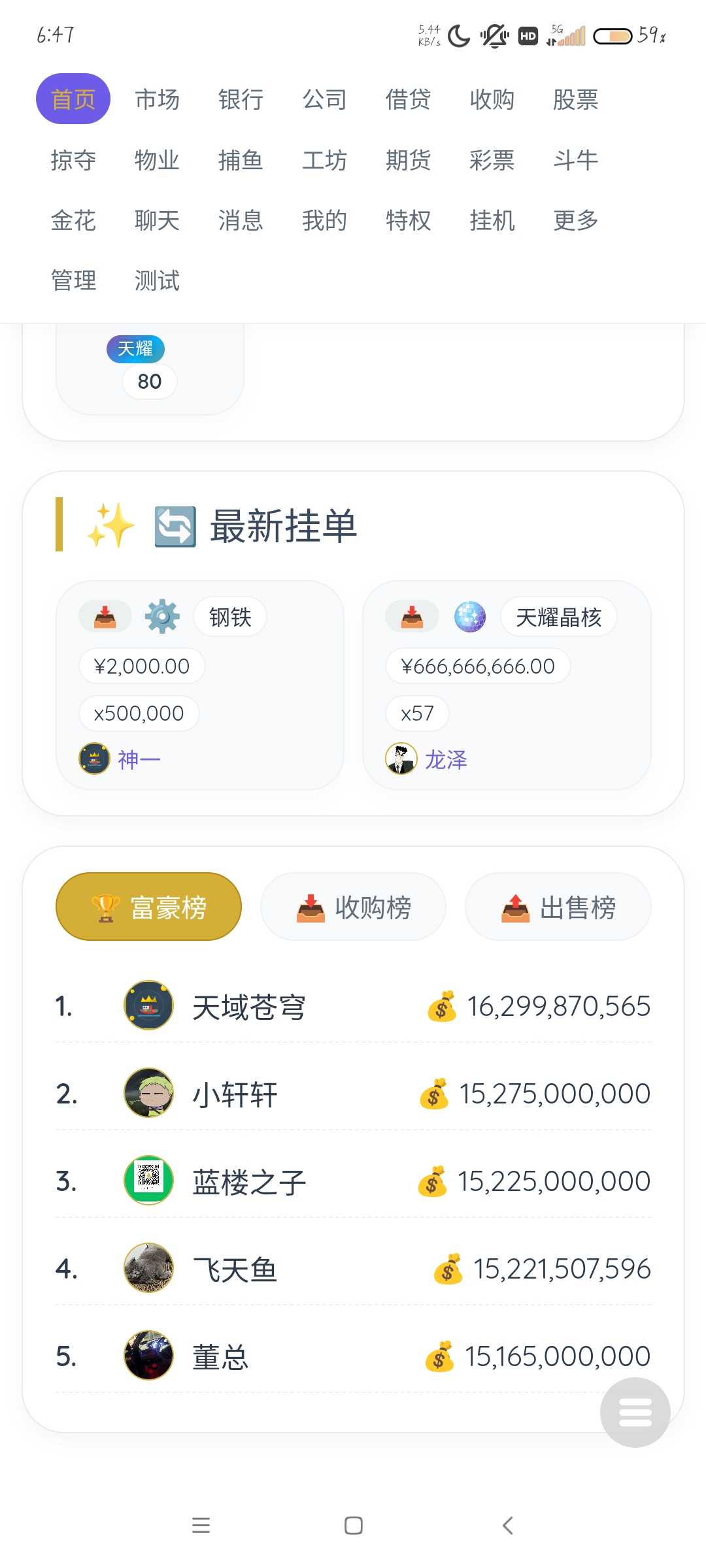Go back with the system back button

pos(507,1526)
